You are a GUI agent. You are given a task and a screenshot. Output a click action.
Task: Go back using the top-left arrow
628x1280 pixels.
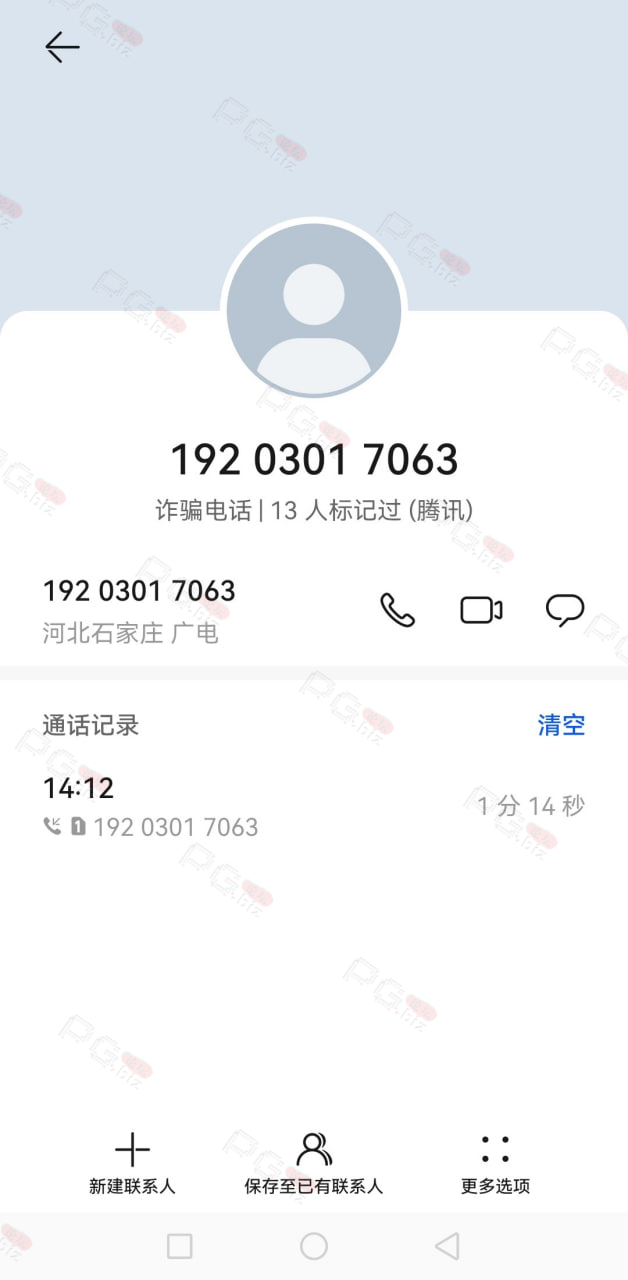tap(62, 47)
